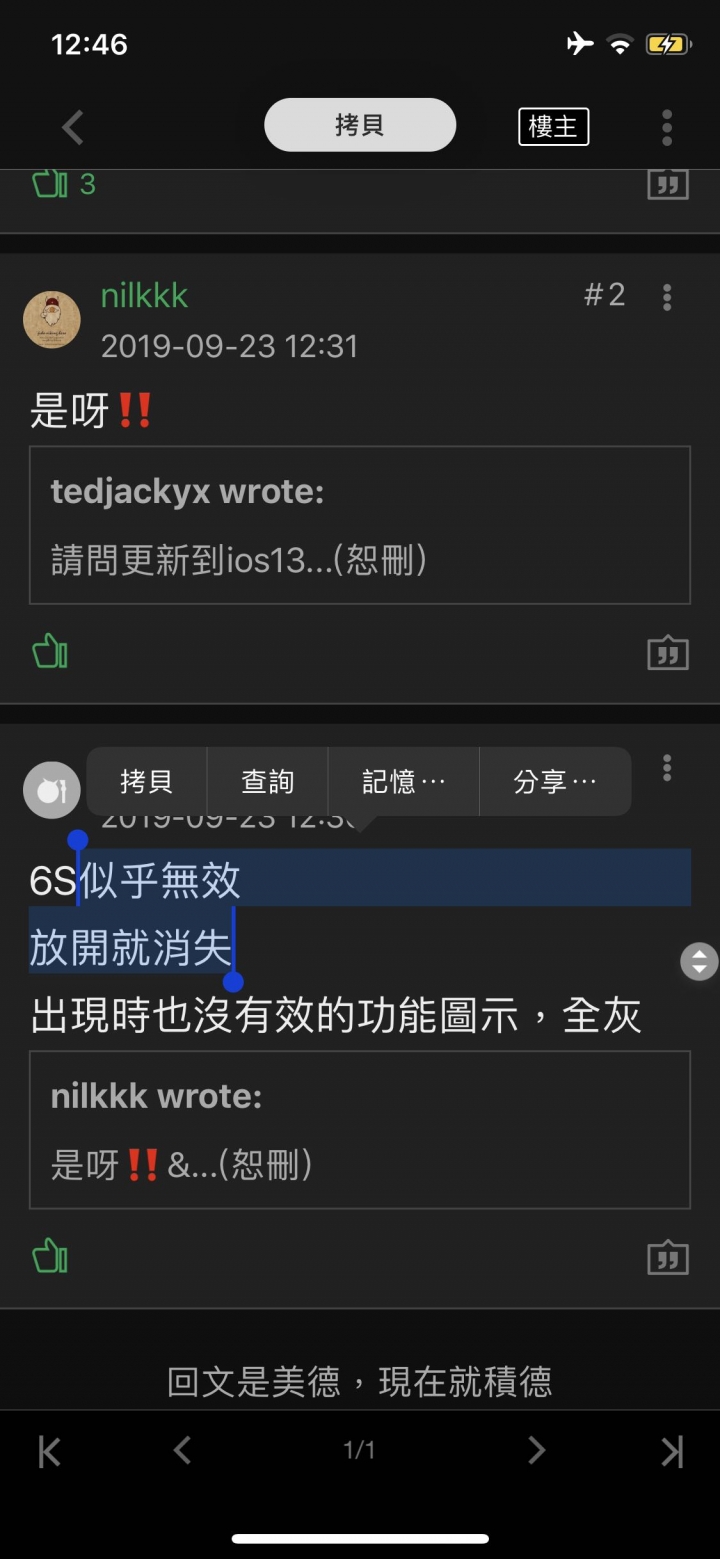
Task: Quote the post about 6S似乎無效
Action: (x=668, y=1257)
